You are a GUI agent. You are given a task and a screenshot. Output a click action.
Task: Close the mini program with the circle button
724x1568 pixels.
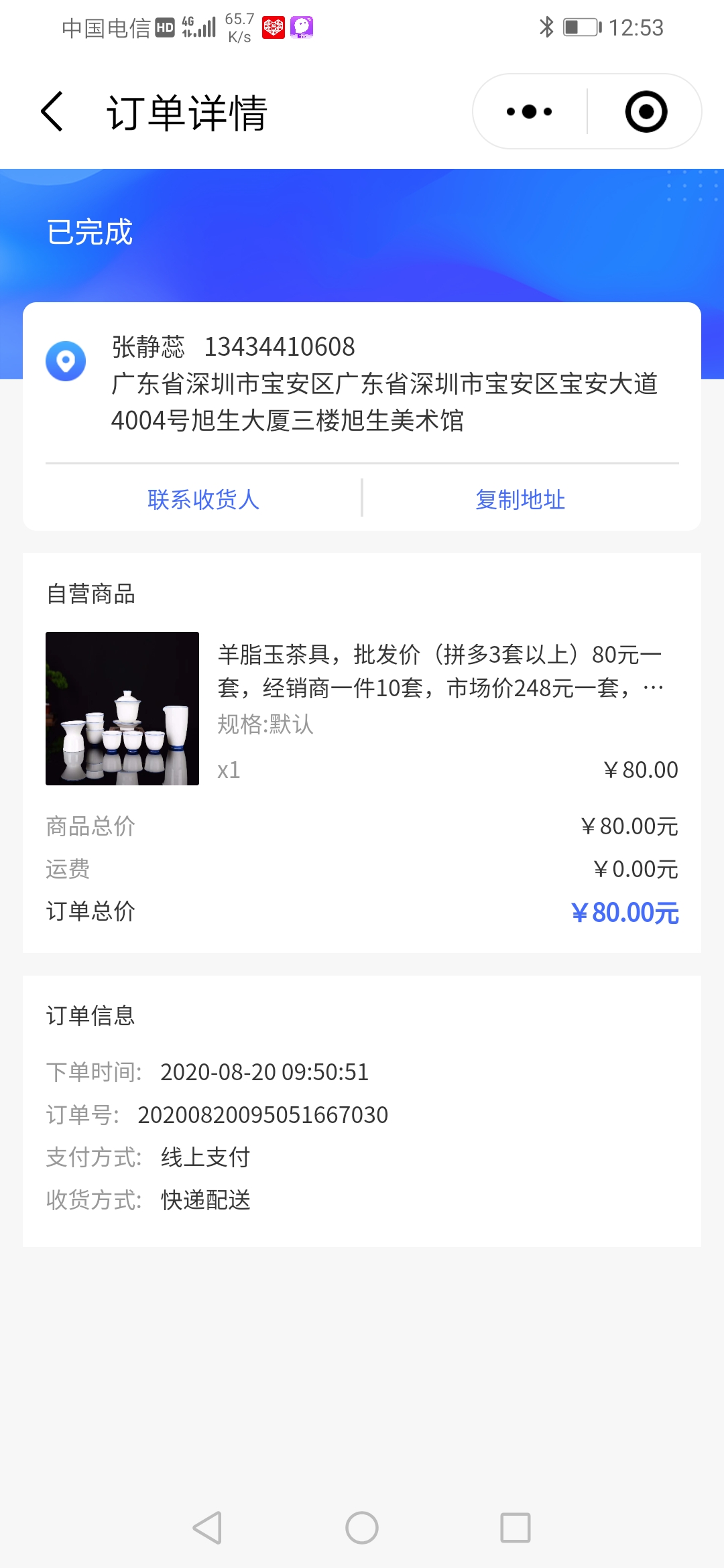tap(646, 112)
